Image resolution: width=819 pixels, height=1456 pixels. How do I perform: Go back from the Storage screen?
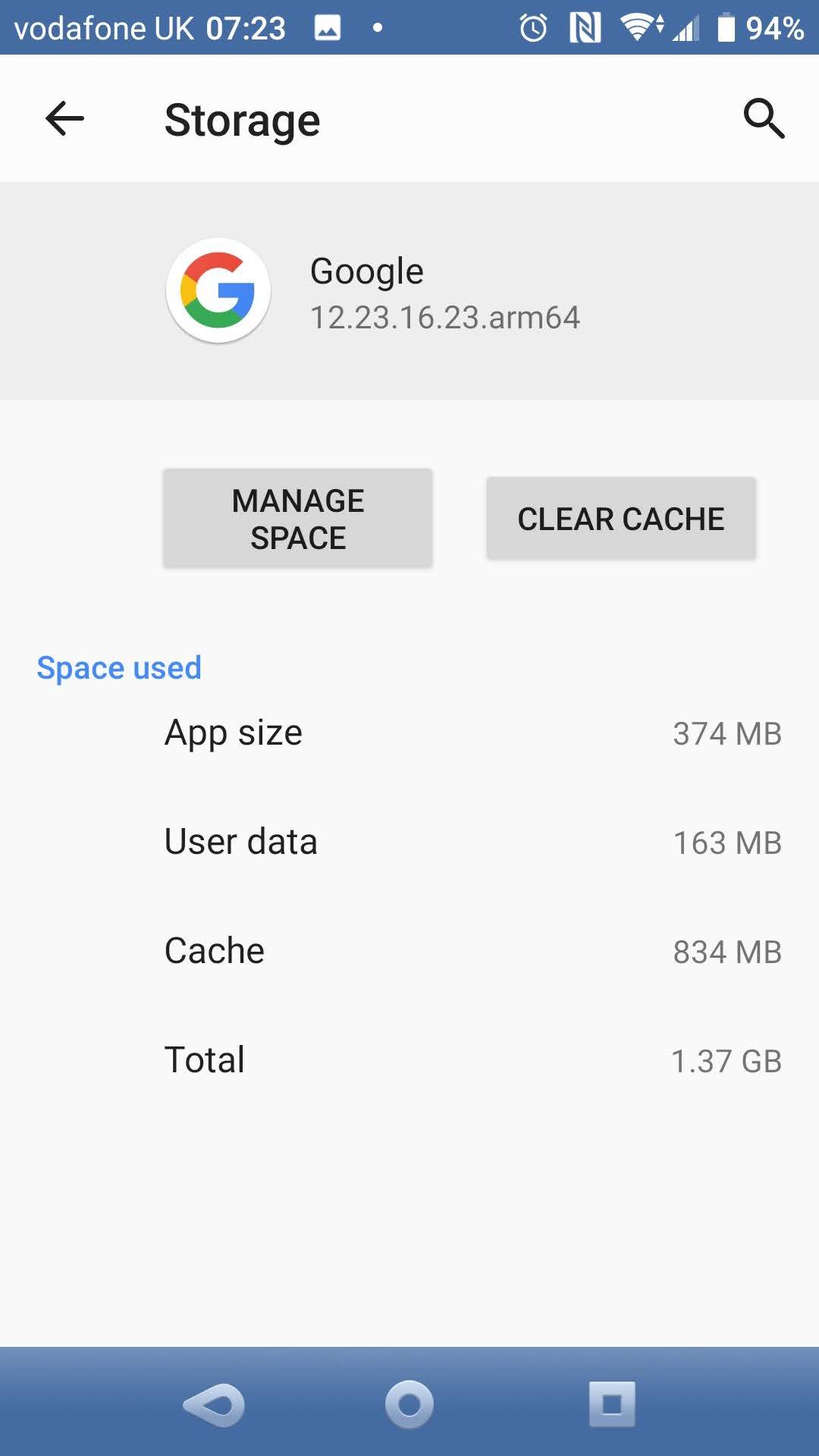click(64, 119)
